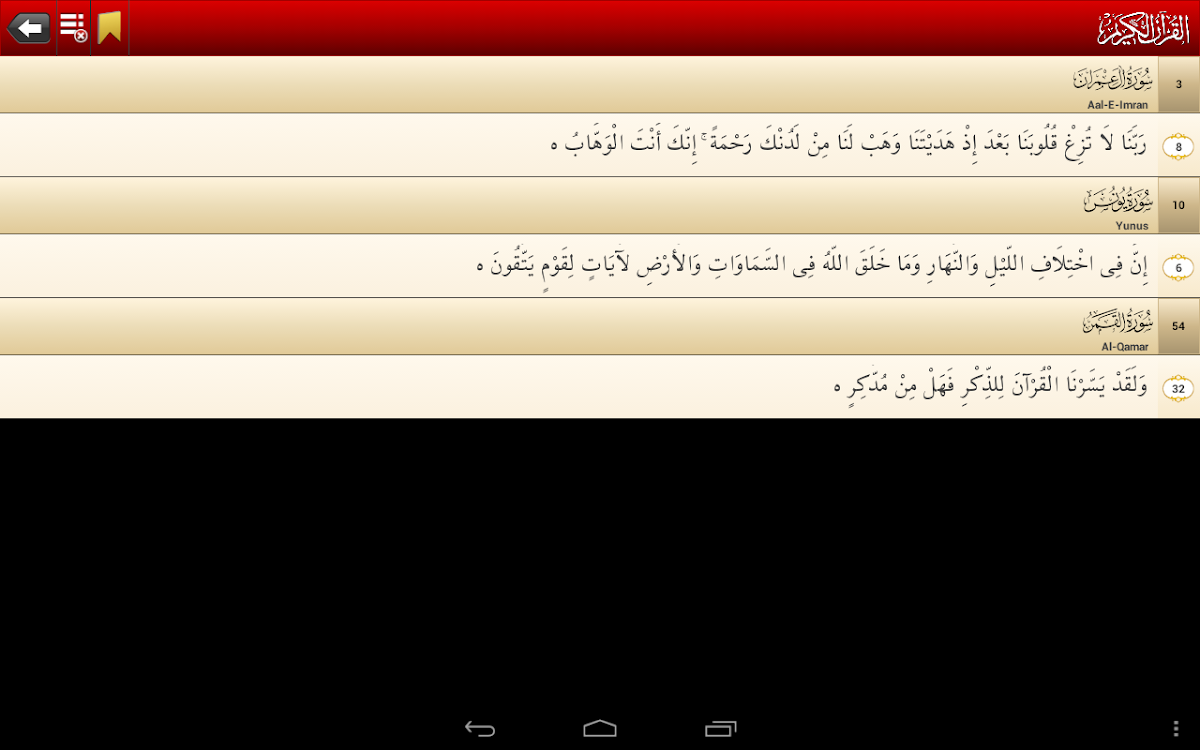Tap the yellow bookmark icon
The width and height of the screenshot is (1200, 750).
tap(109, 28)
